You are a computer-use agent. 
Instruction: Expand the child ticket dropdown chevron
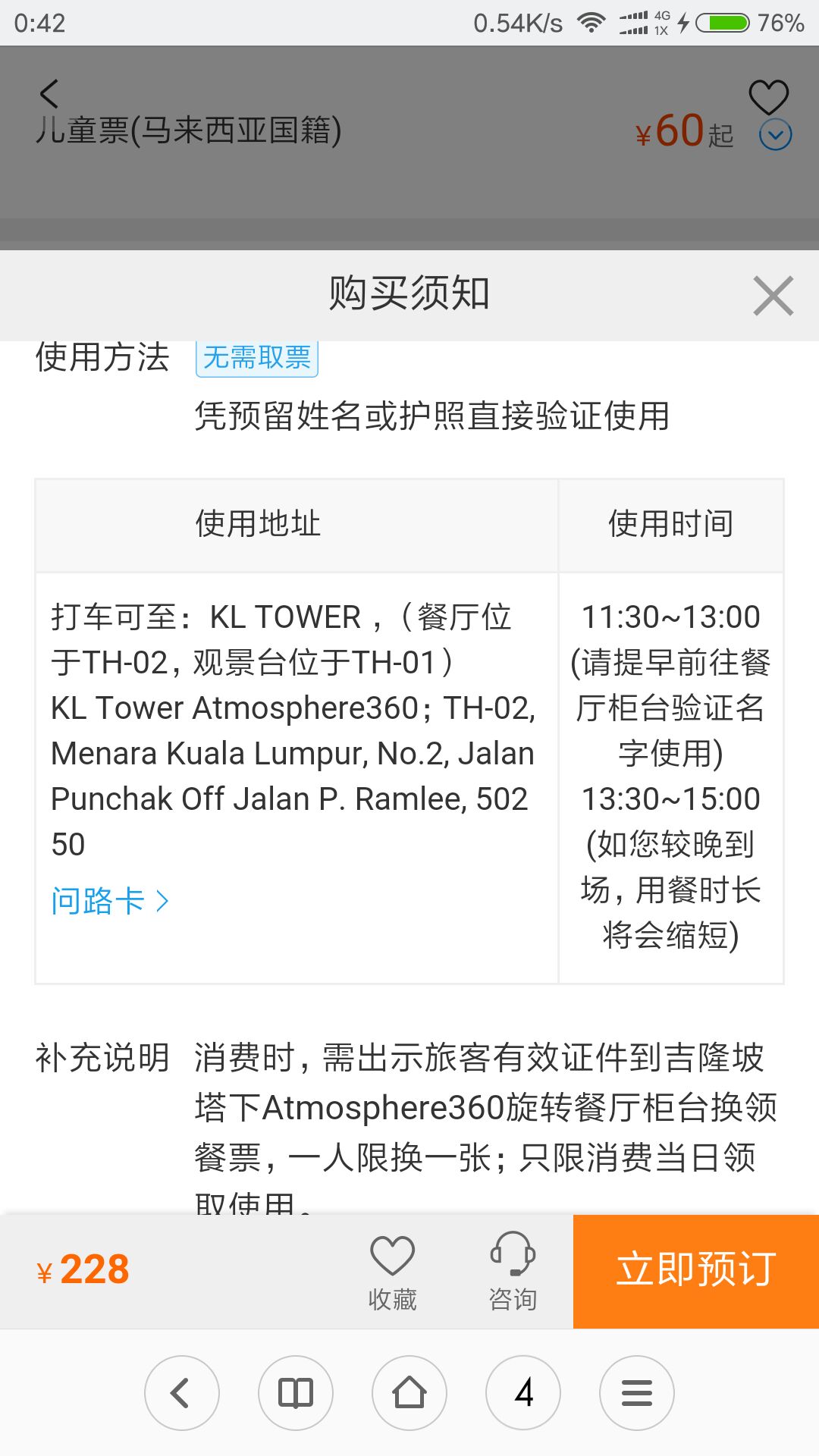click(775, 135)
